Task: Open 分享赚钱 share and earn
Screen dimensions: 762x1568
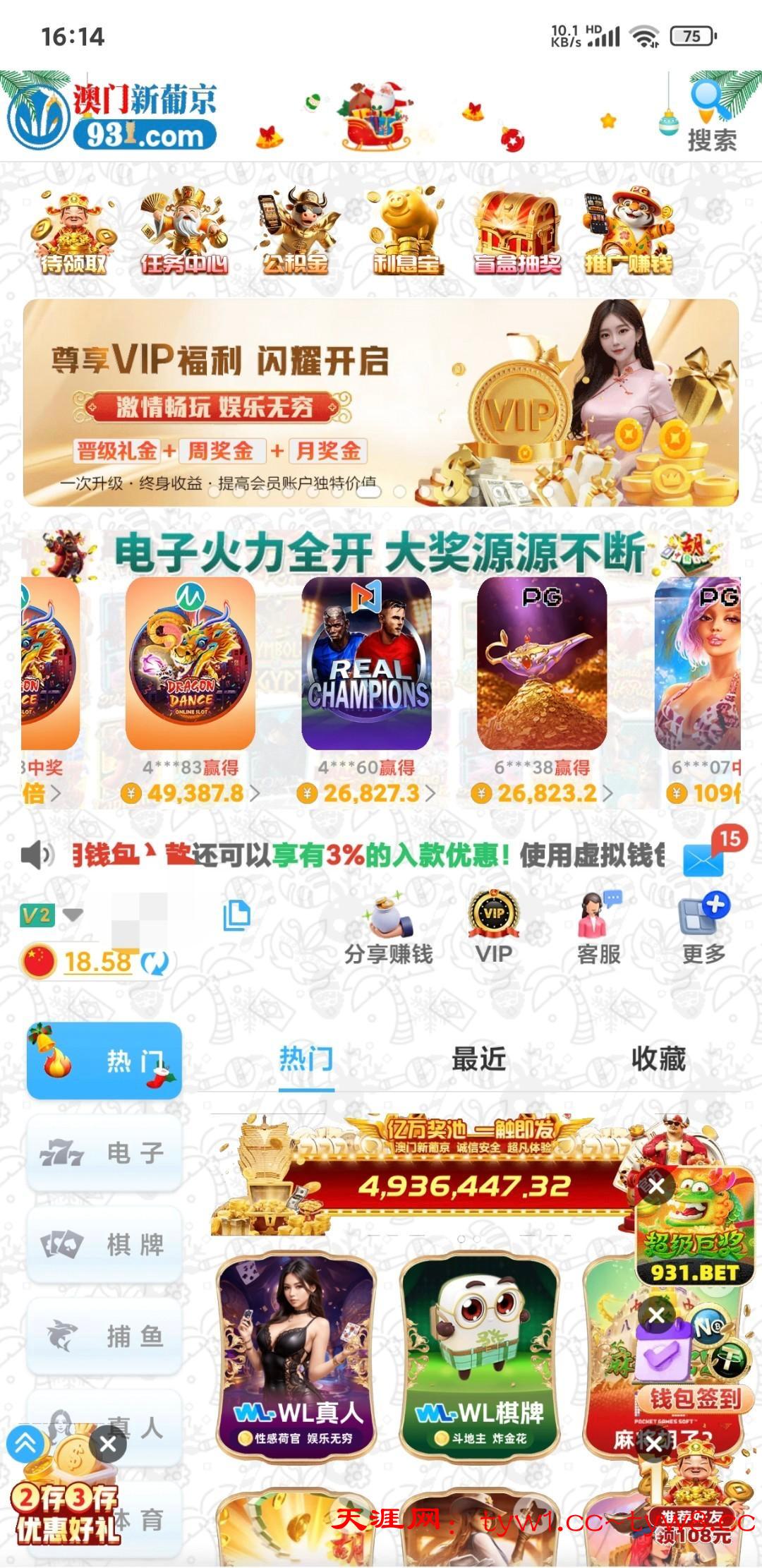Action: 388,929
